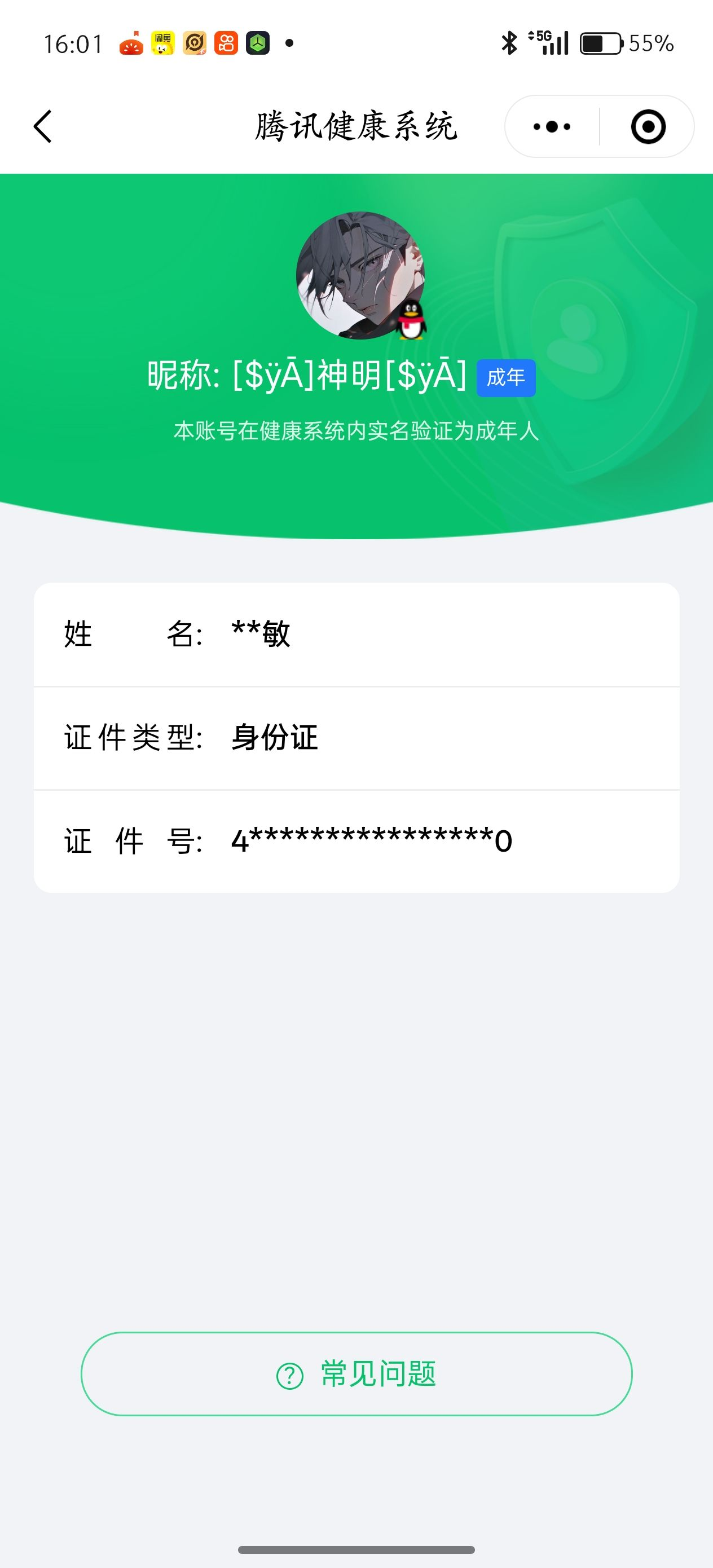Screen dimensions: 713x1568
Task: Tap the back arrow to leave 腾讯健康系统
Action: (x=43, y=126)
